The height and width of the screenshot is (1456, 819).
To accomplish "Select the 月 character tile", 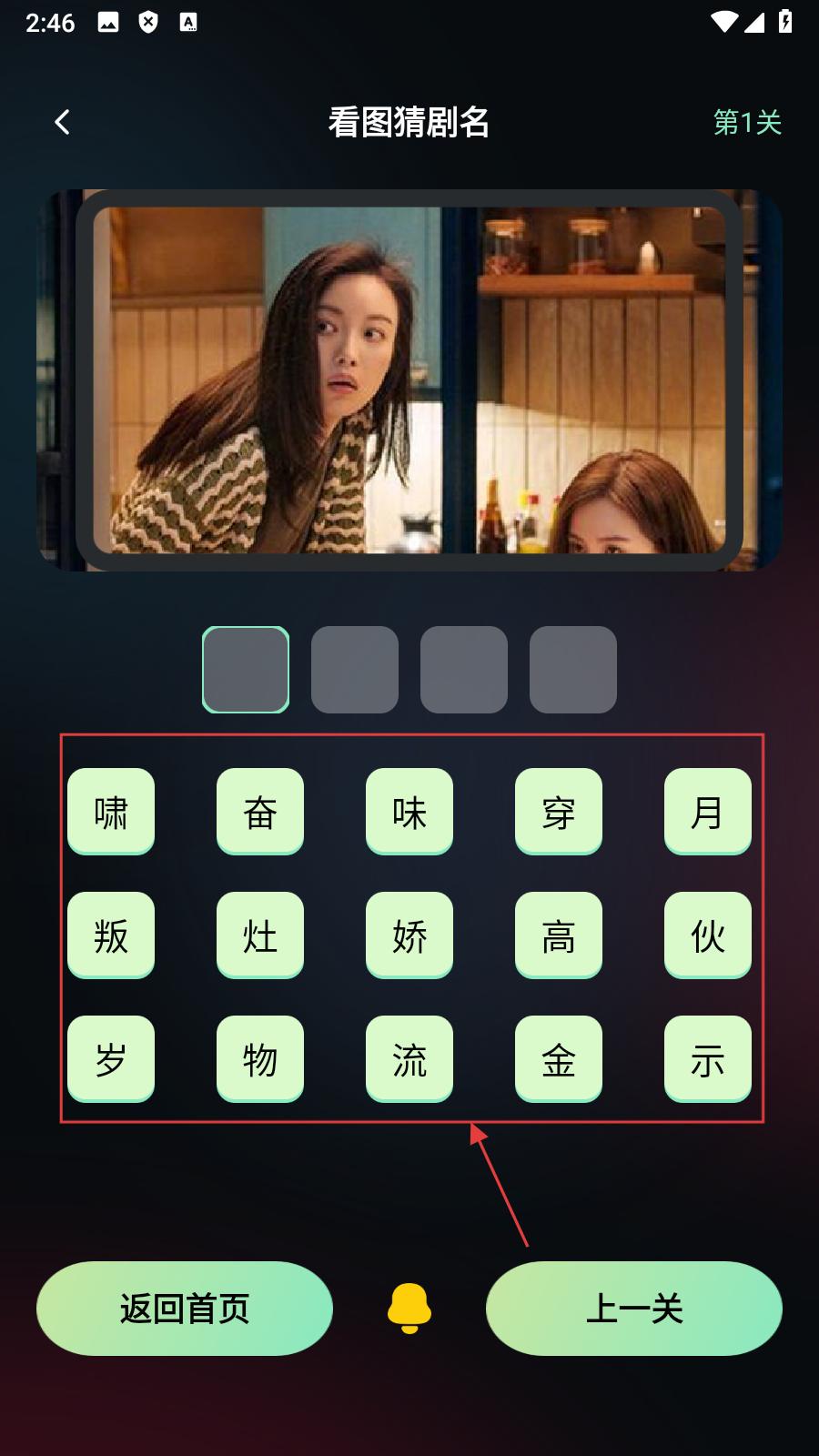I will coord(708,811).
